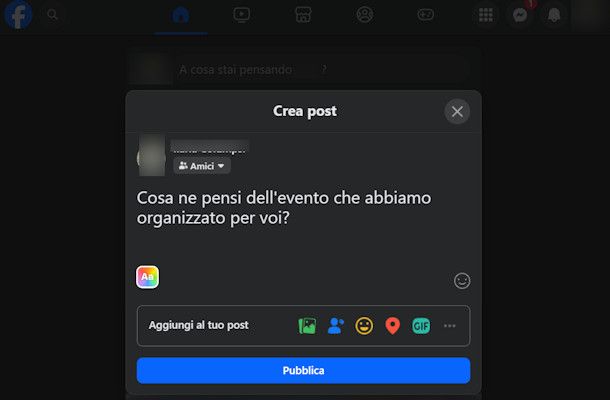Open the apps grid menu
The width and height of the screenshot is (610, 400).
pos(486,15)
